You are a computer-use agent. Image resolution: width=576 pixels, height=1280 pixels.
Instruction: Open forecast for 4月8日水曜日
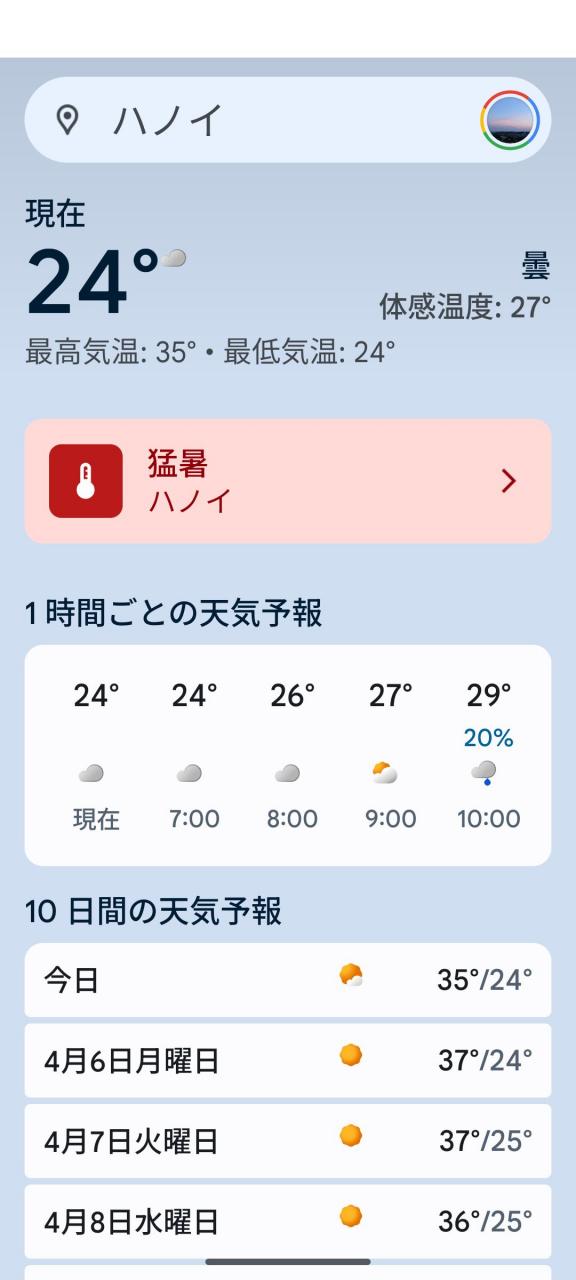point(288,1221)
